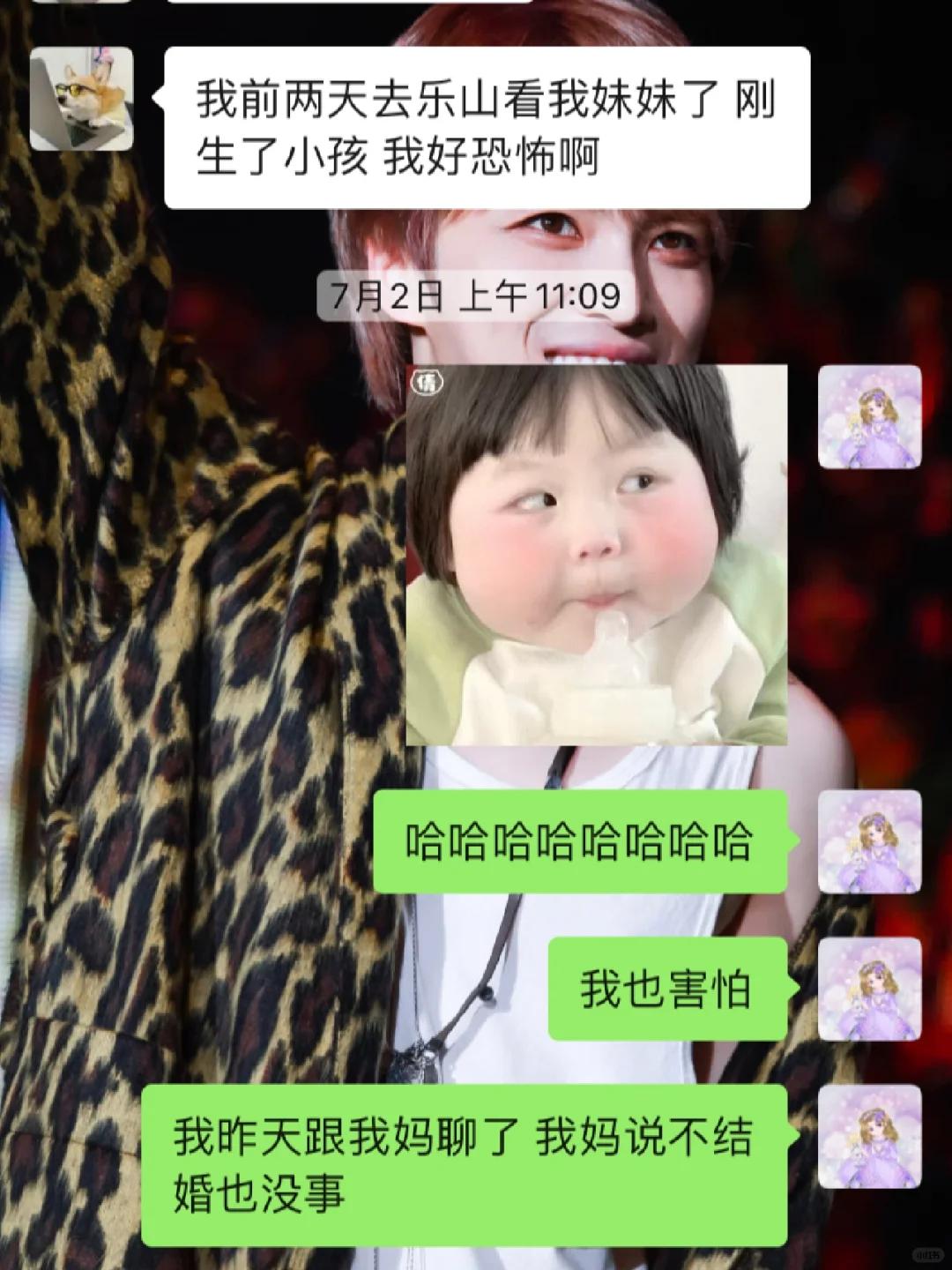Tap the avatar beside the 哈哈哈哈 message
This screenshot has width=952, height=1270.
(x=869, y=841)
